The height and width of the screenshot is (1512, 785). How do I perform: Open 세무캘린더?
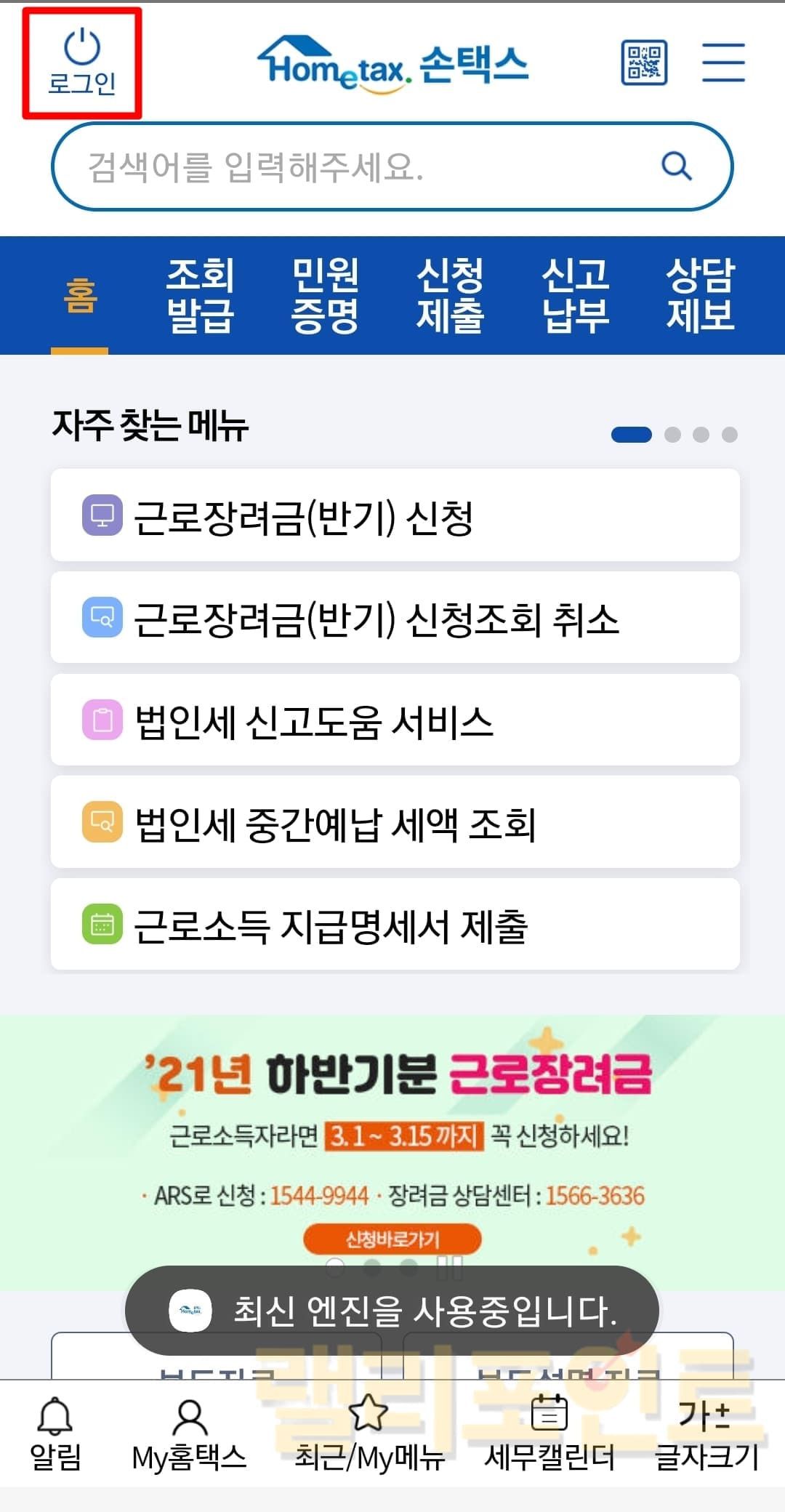549,1433
